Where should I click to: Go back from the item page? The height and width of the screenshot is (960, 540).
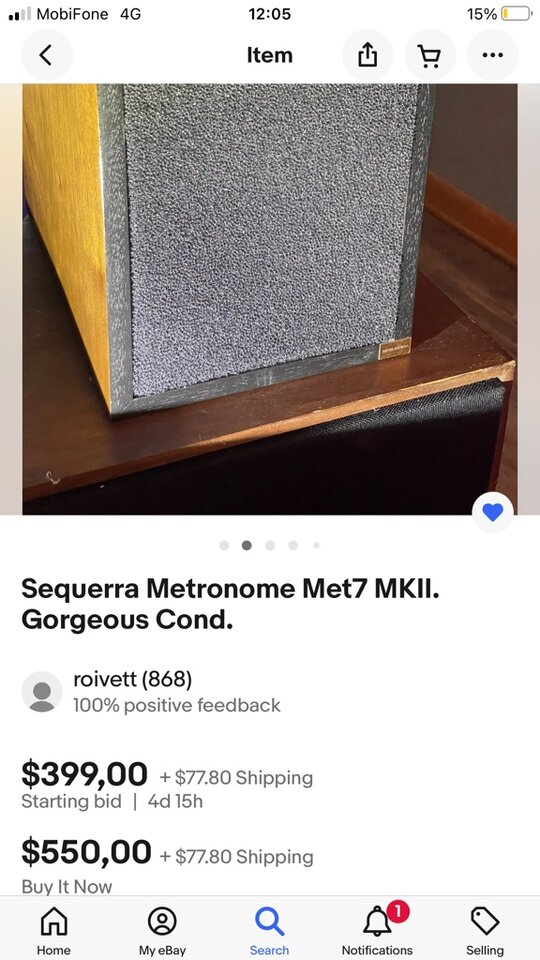click(x=47, y=55)
